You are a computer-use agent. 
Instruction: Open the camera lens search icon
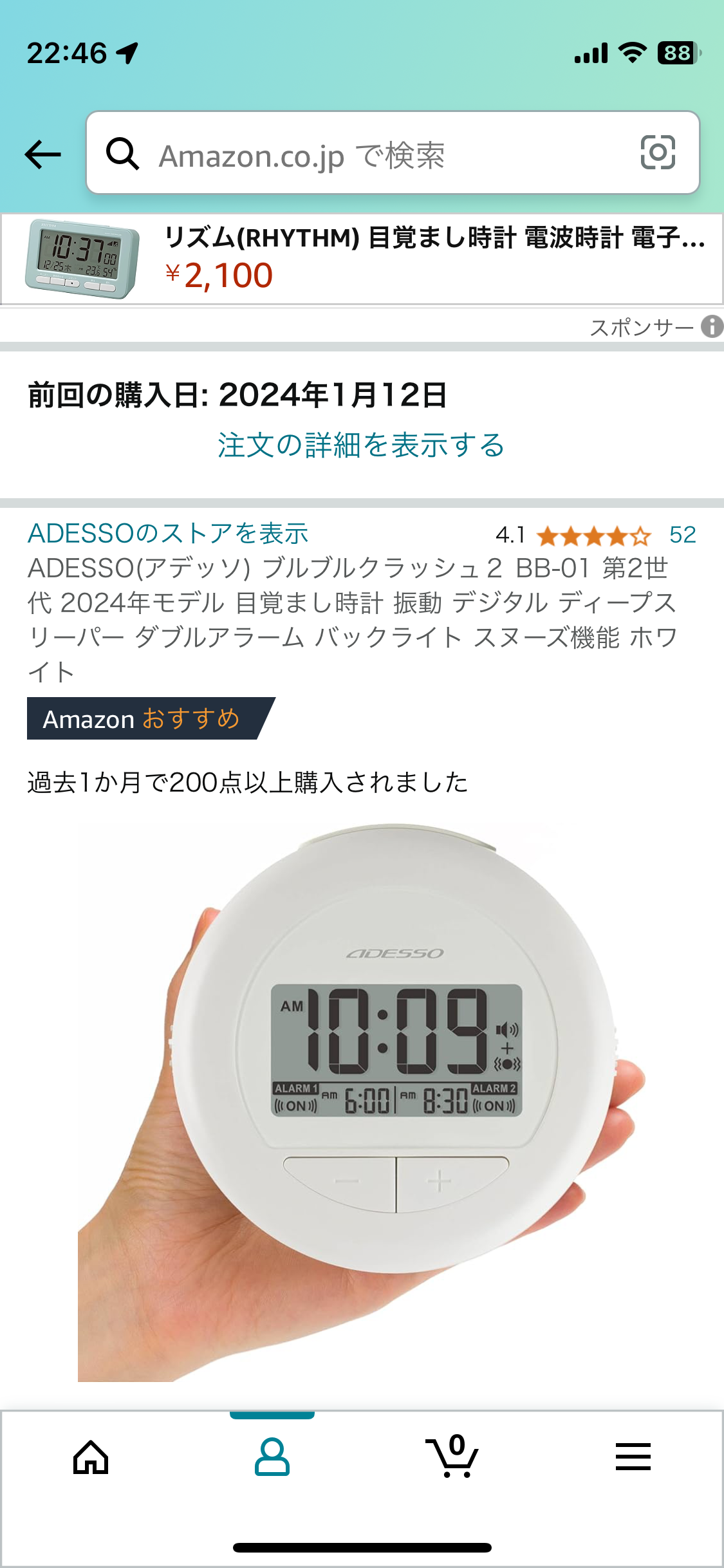(658, 153)
